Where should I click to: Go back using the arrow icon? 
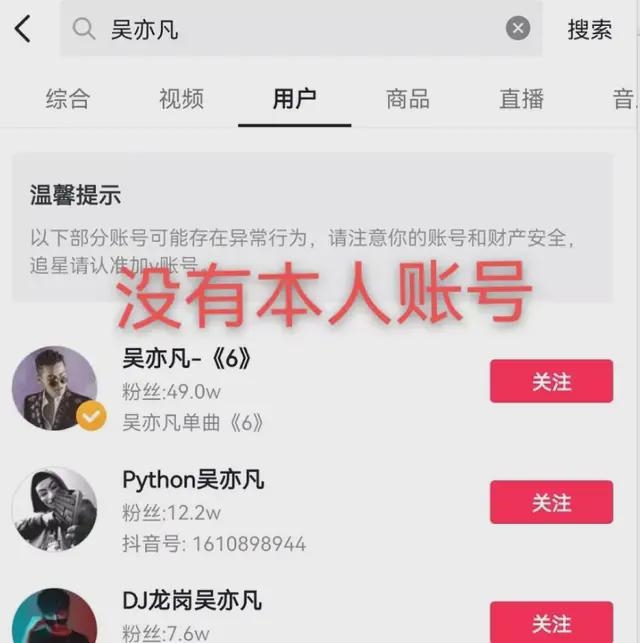point(23,29)
